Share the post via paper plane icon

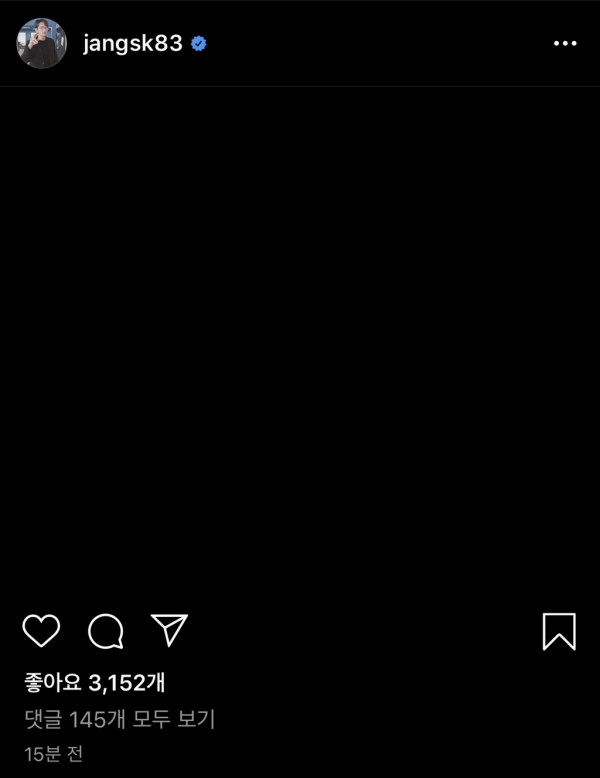170,629
